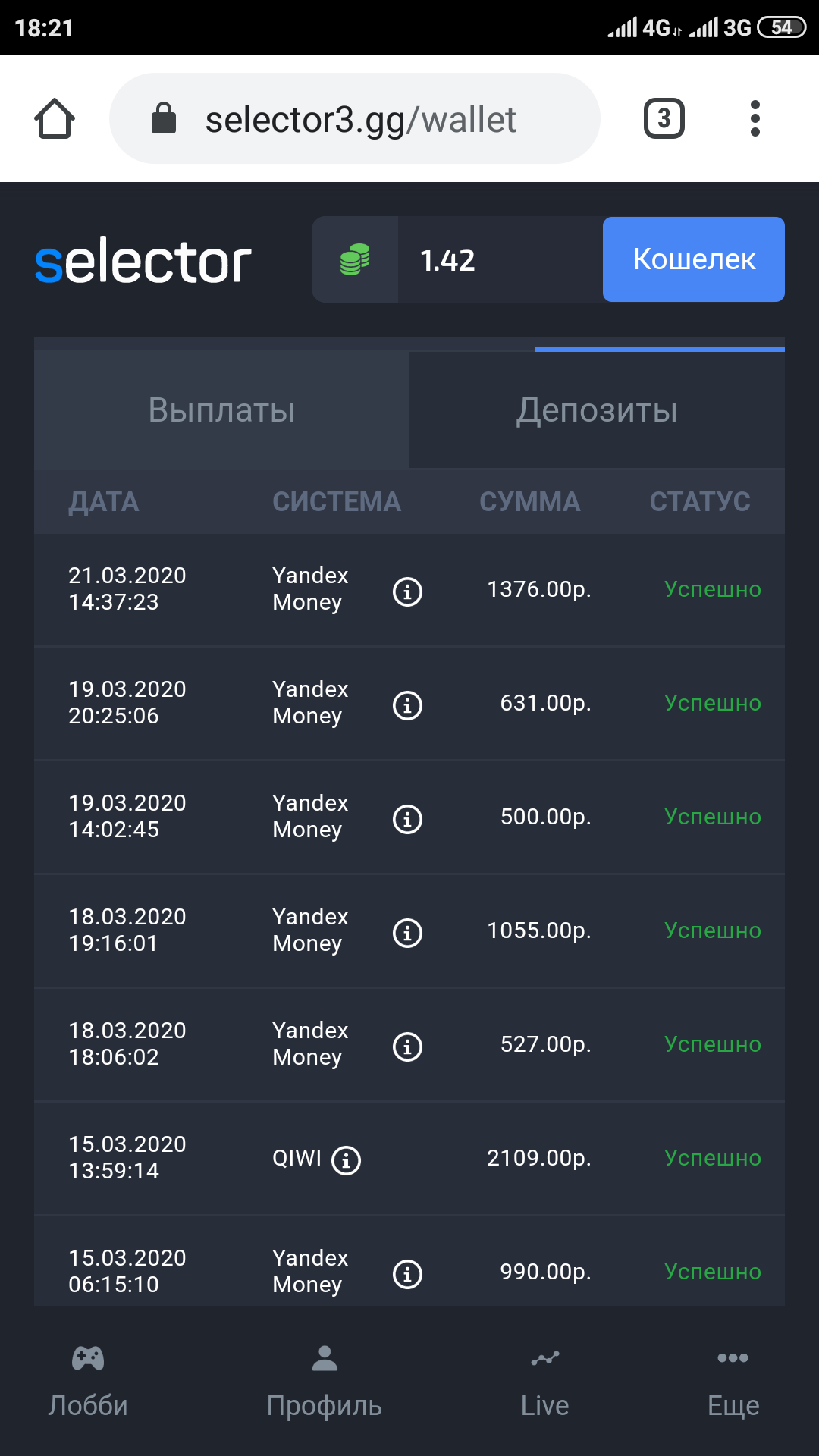Open the Профиль section
Screen dimensions: 819x1456
(325, 1380)
